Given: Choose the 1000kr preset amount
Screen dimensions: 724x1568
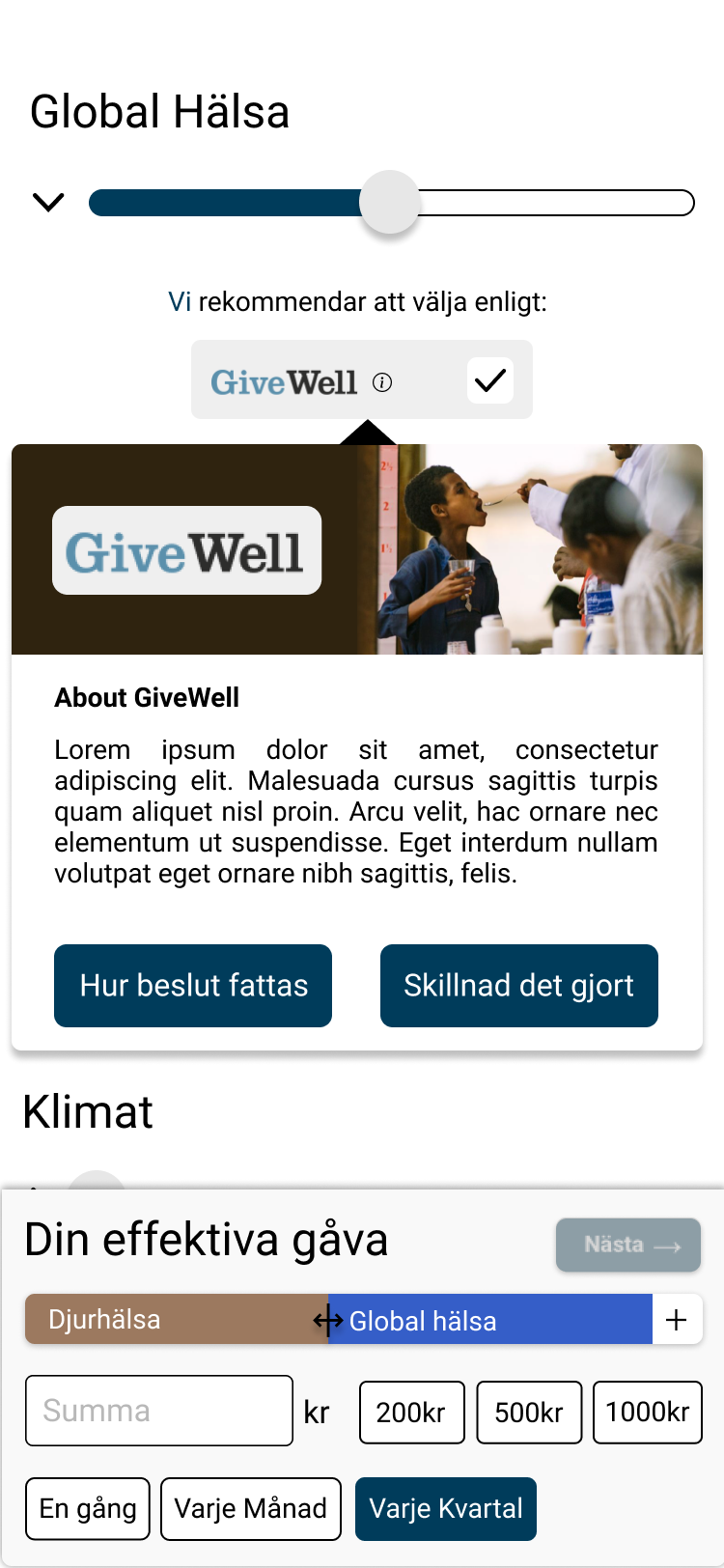Looking at the screenshot, I should pos(648,1413).
